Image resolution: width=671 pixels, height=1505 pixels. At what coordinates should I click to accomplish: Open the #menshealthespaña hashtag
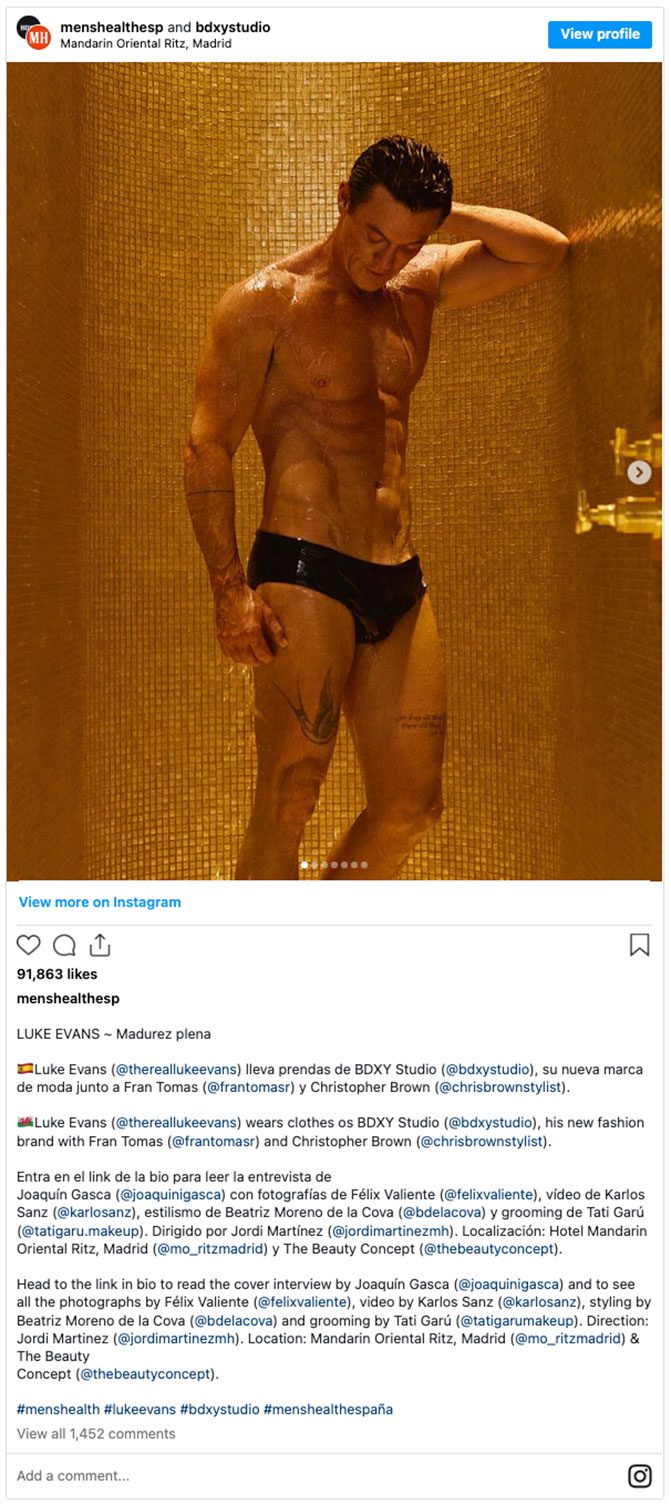328,1409
